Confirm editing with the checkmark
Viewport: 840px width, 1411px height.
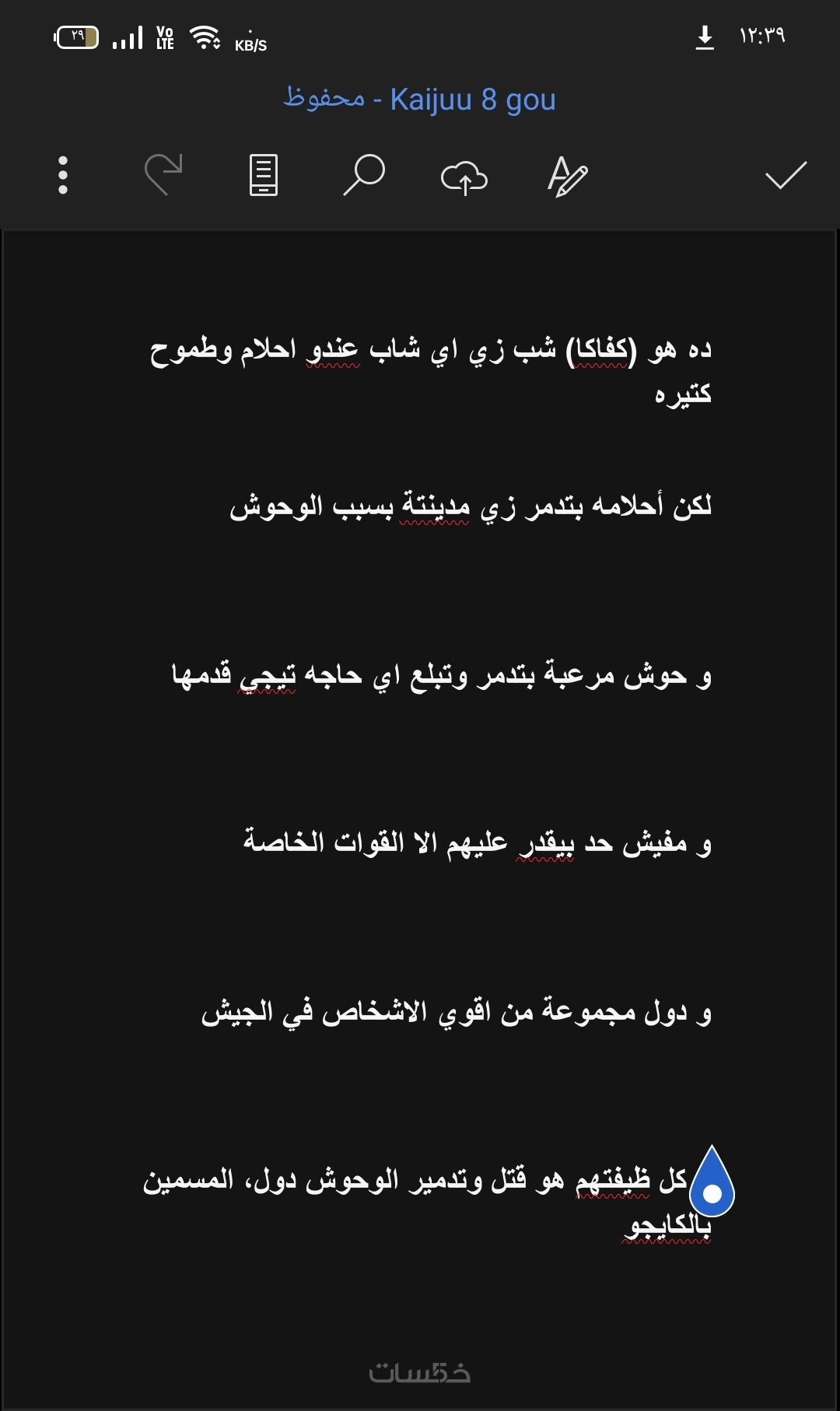coord(786,175)
